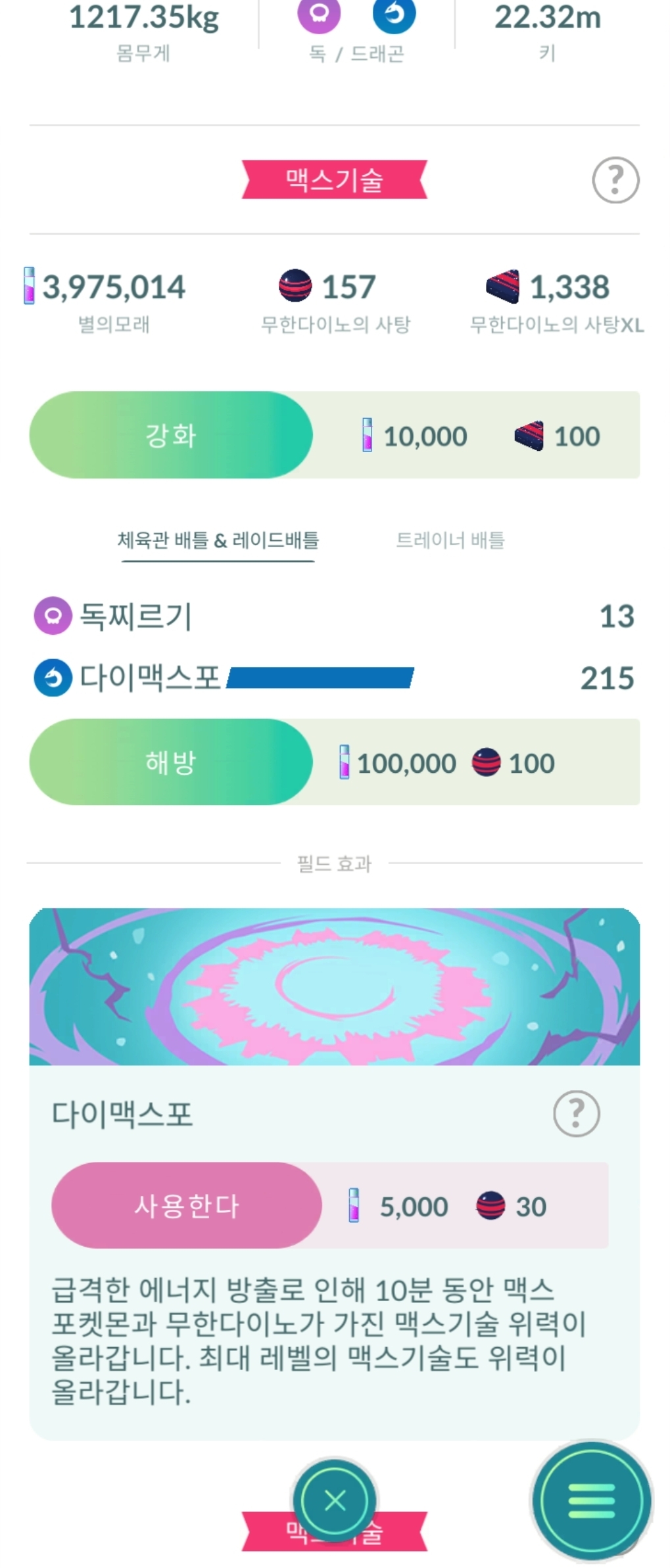Tap the 강화 power-up button
670x1568 pixels.
[171, 435]
